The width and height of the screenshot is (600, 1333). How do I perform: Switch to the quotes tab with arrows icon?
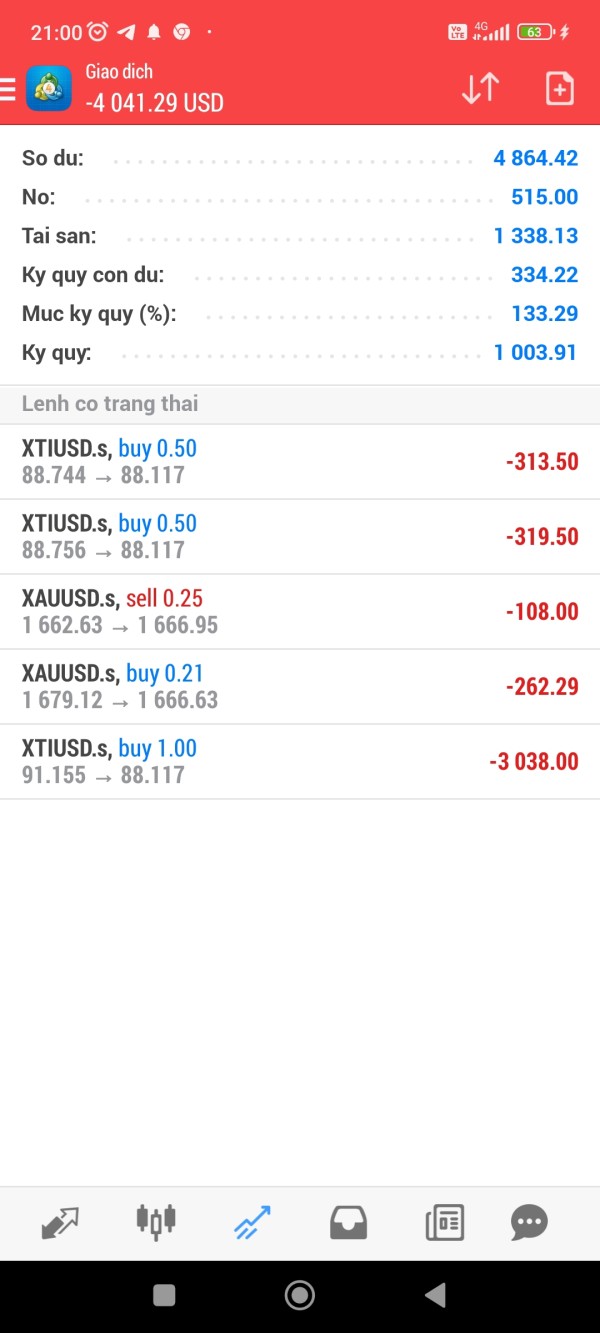coord(60,1222)
